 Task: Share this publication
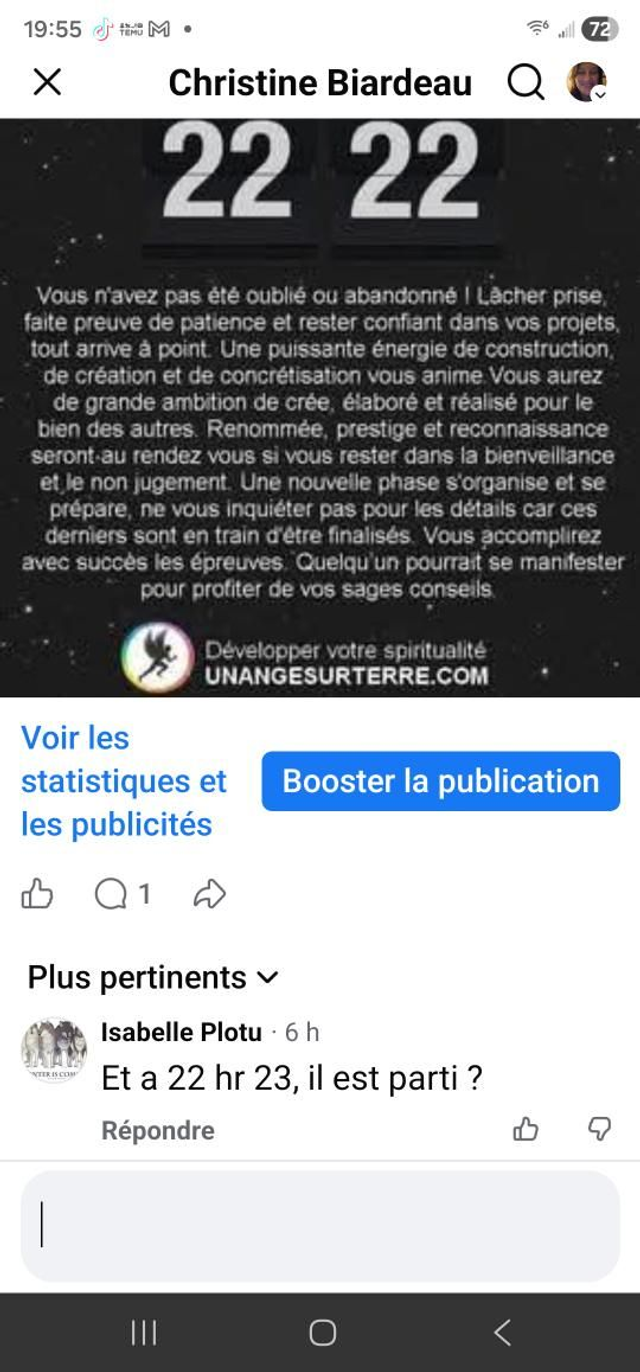(x=209, y=893)
